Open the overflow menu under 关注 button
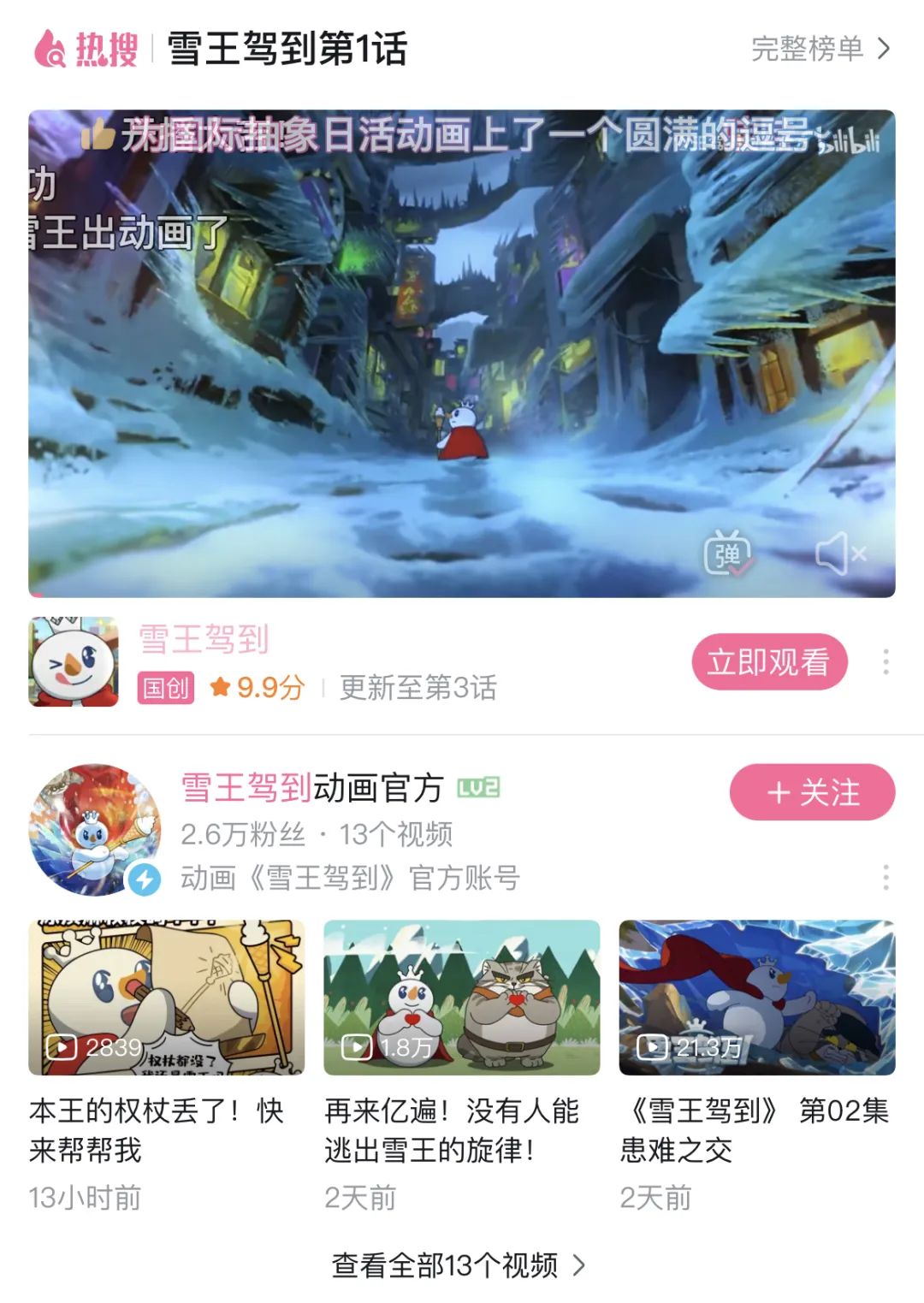 [x=885, y=877]
